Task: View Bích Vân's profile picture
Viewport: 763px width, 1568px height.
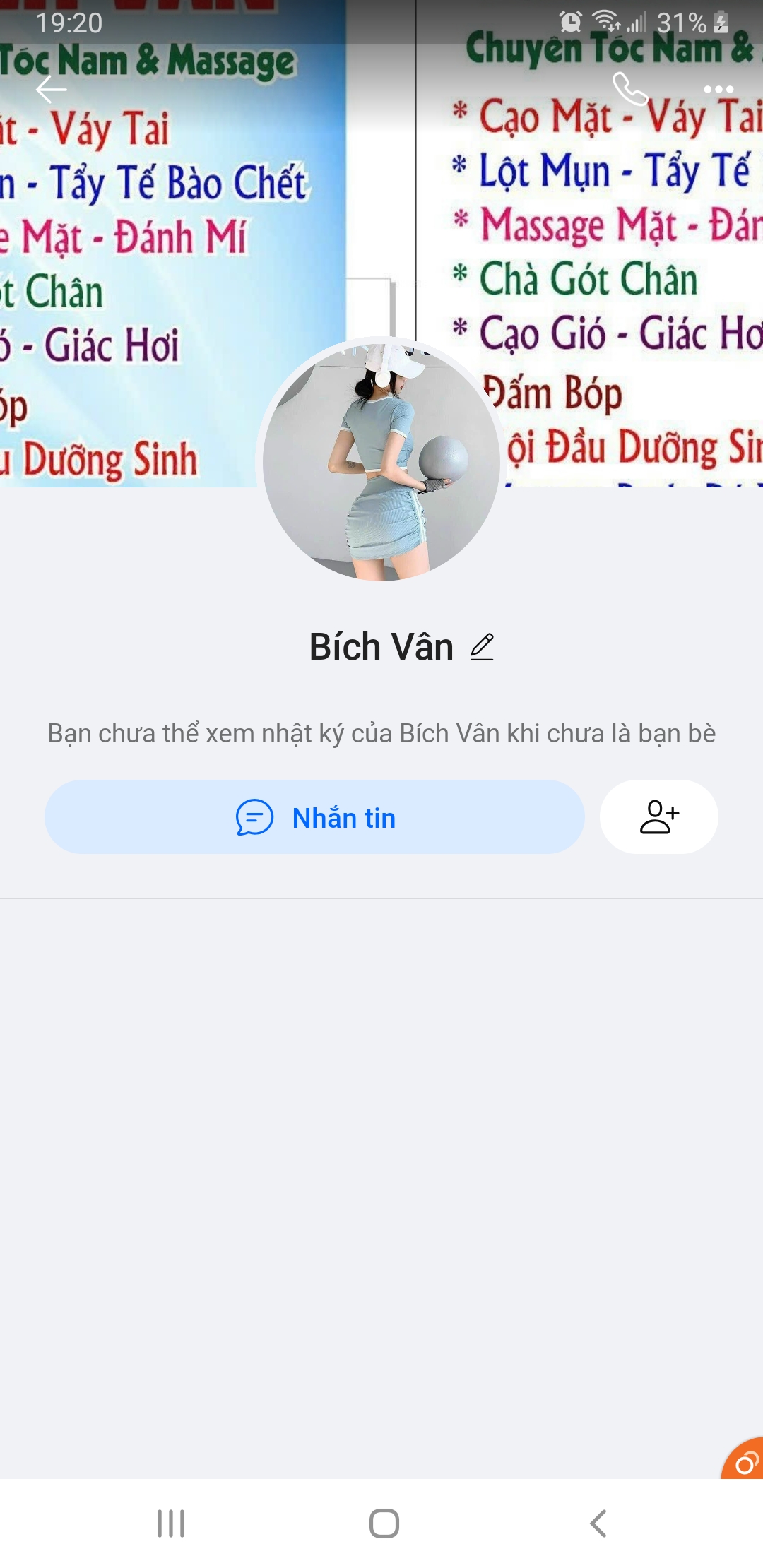Action: [381, 461]
